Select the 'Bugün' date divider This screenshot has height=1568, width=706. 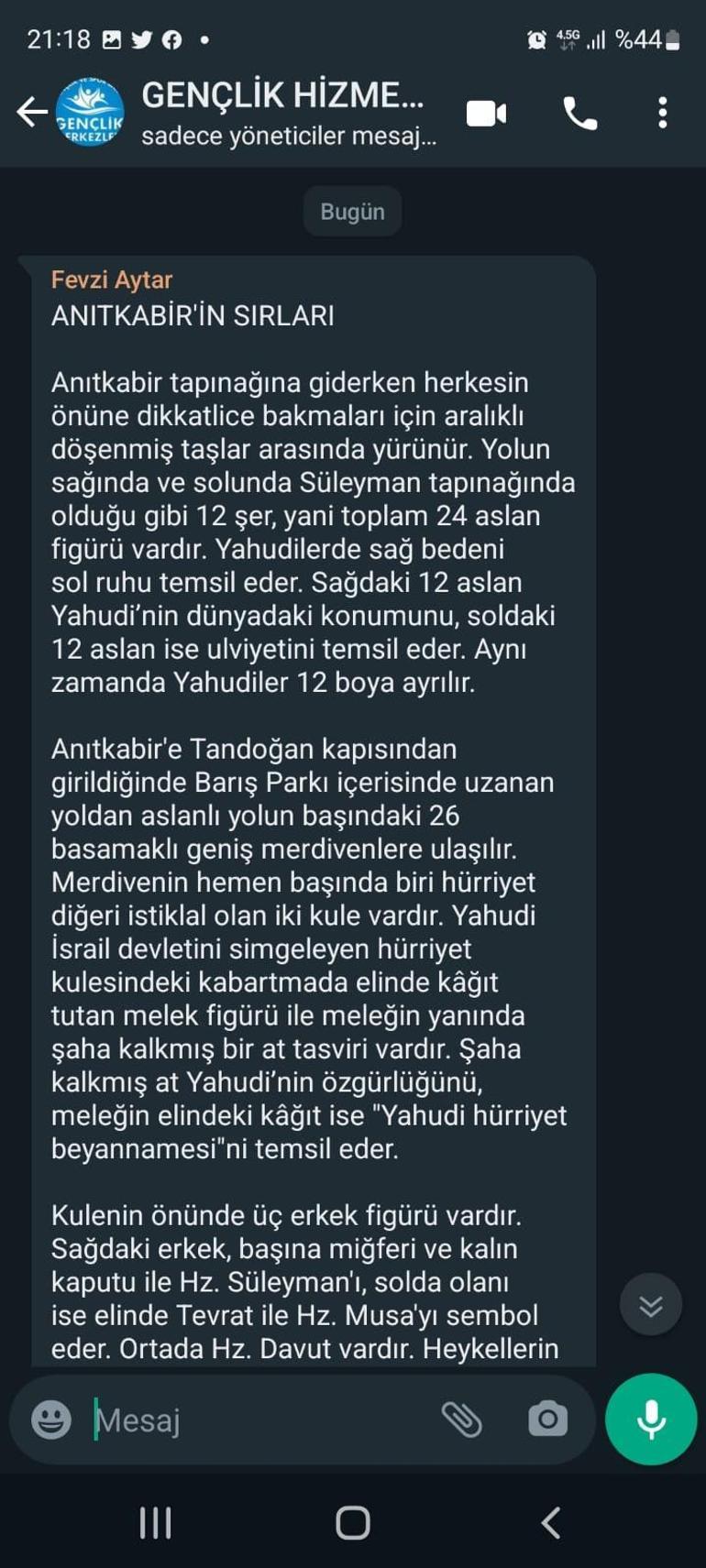click(352, 211)
